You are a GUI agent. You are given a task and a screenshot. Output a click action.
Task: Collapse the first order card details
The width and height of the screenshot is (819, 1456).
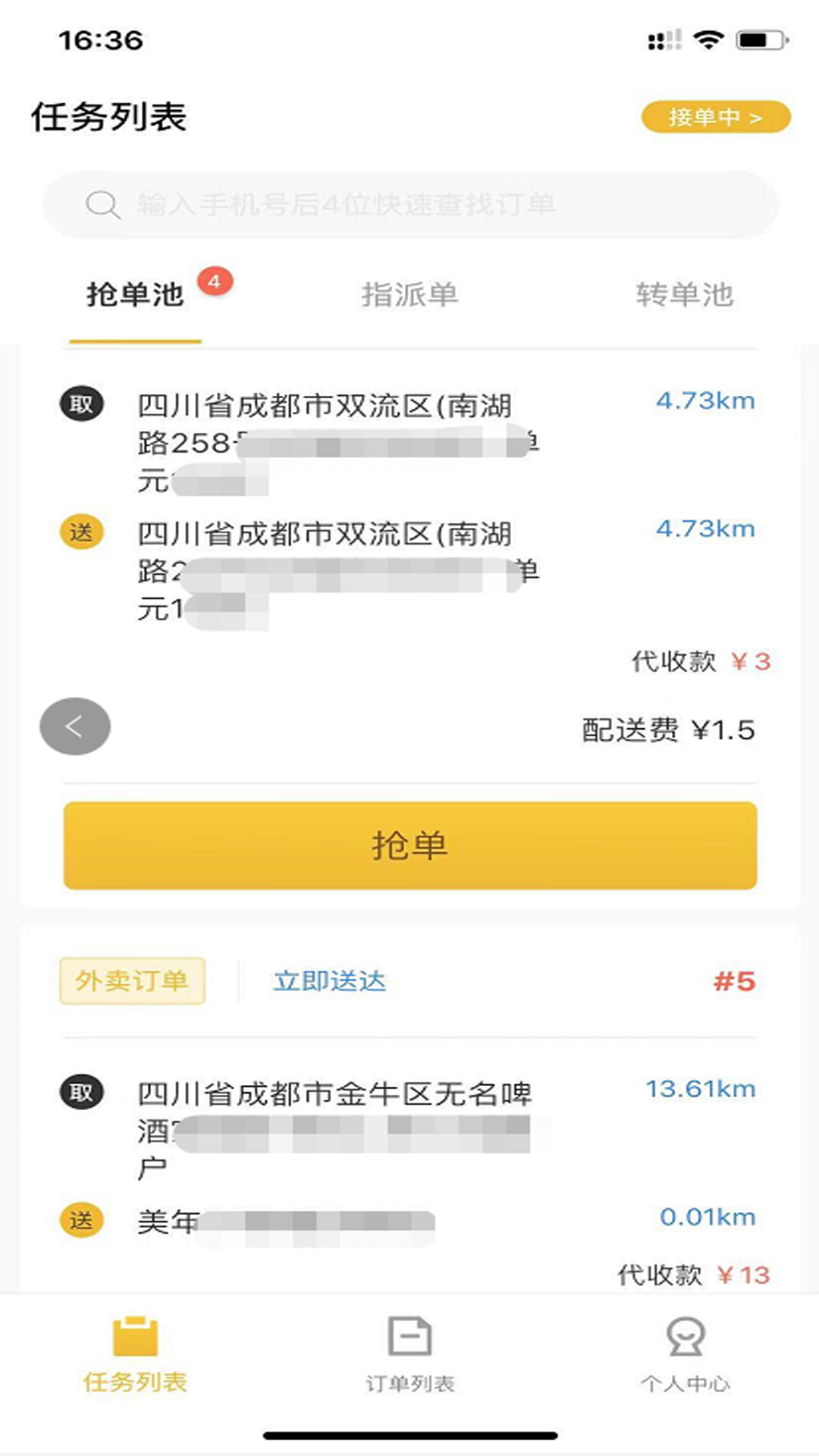pyautogui.click(x=74, y=726)
